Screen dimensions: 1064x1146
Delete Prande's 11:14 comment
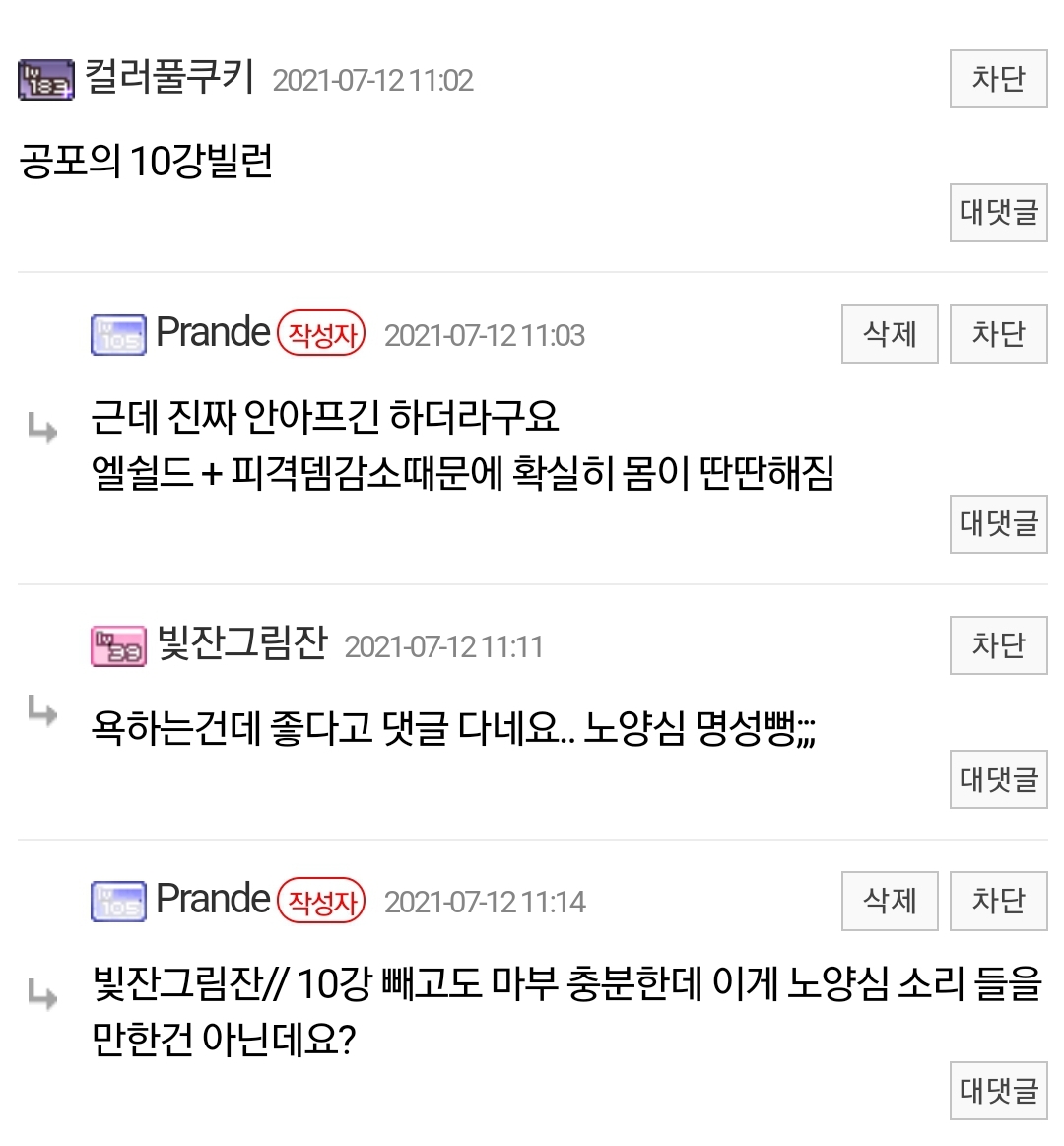[890, 901]
